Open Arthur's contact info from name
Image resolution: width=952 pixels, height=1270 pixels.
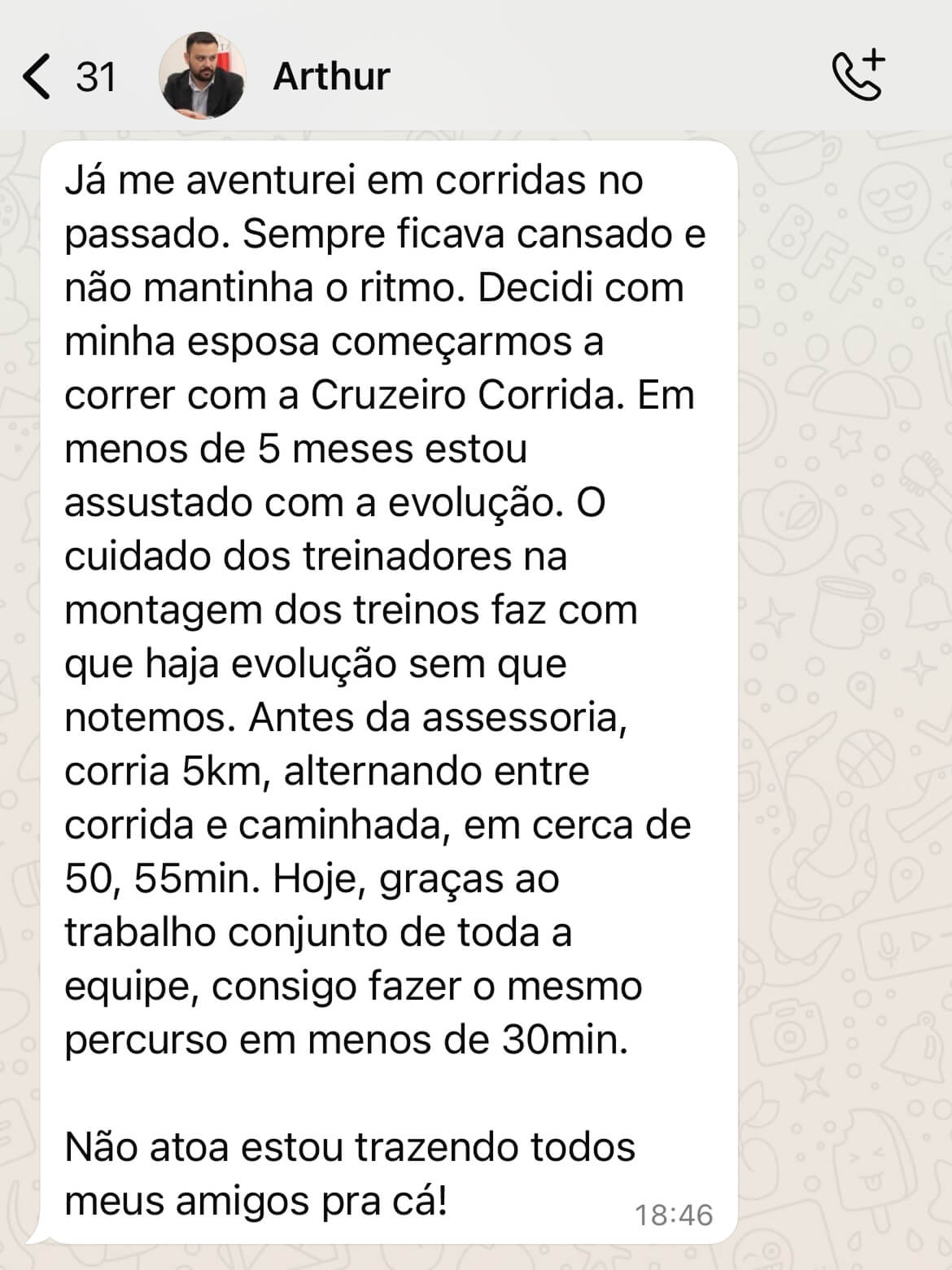click(331, 77)
